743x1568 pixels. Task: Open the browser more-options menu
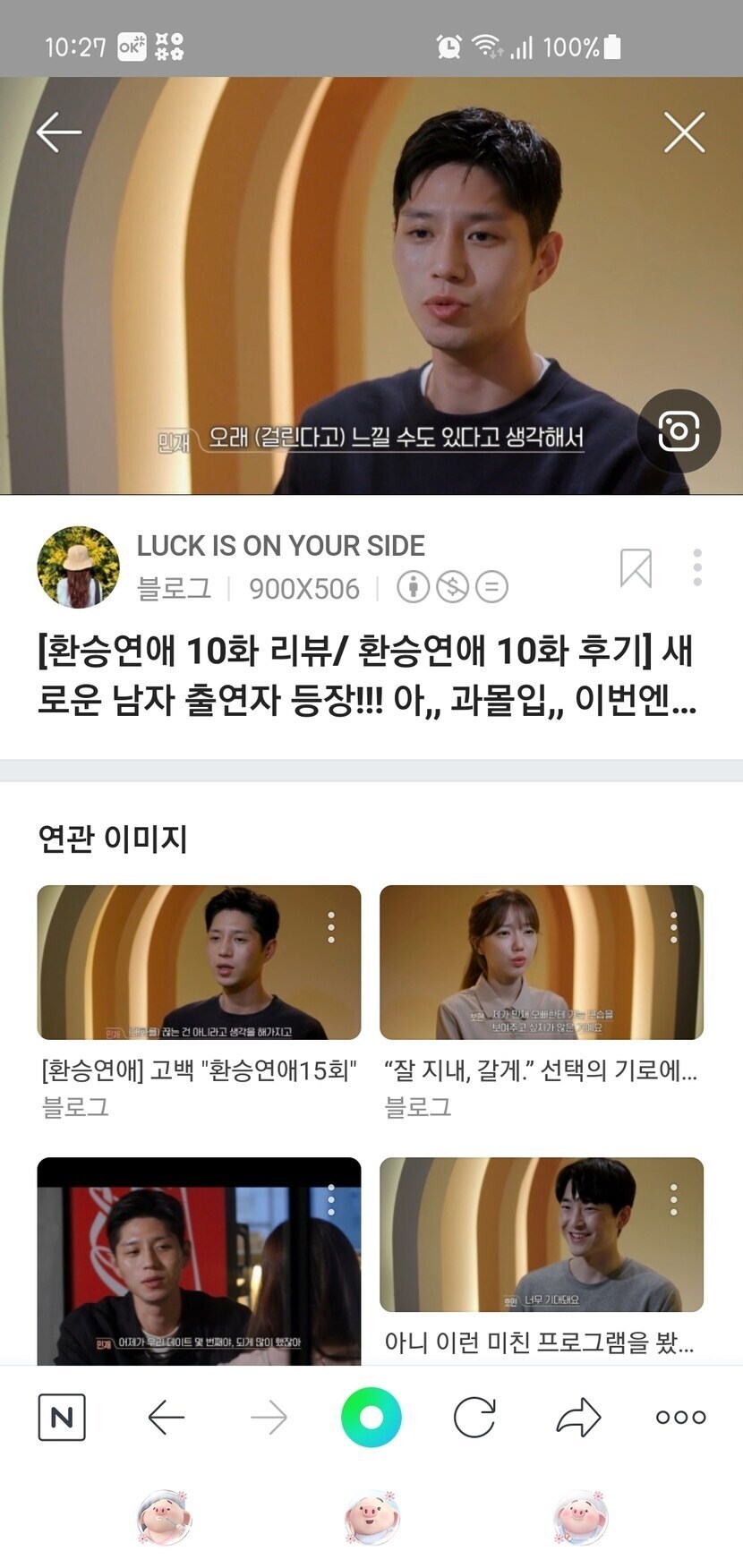click(680, 1417)
